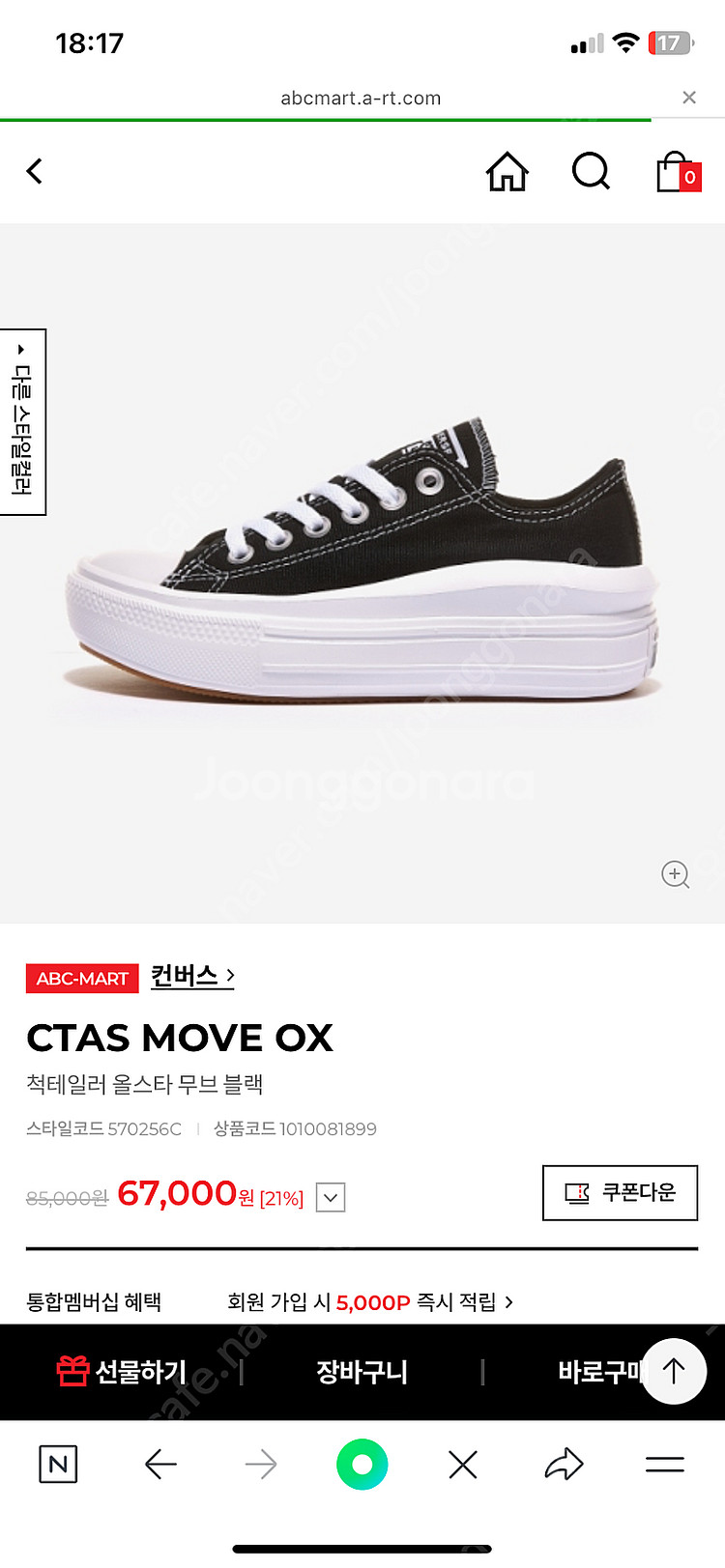
Task: Open the 컨버스 brand link
Action: click(x=192, y=977)
